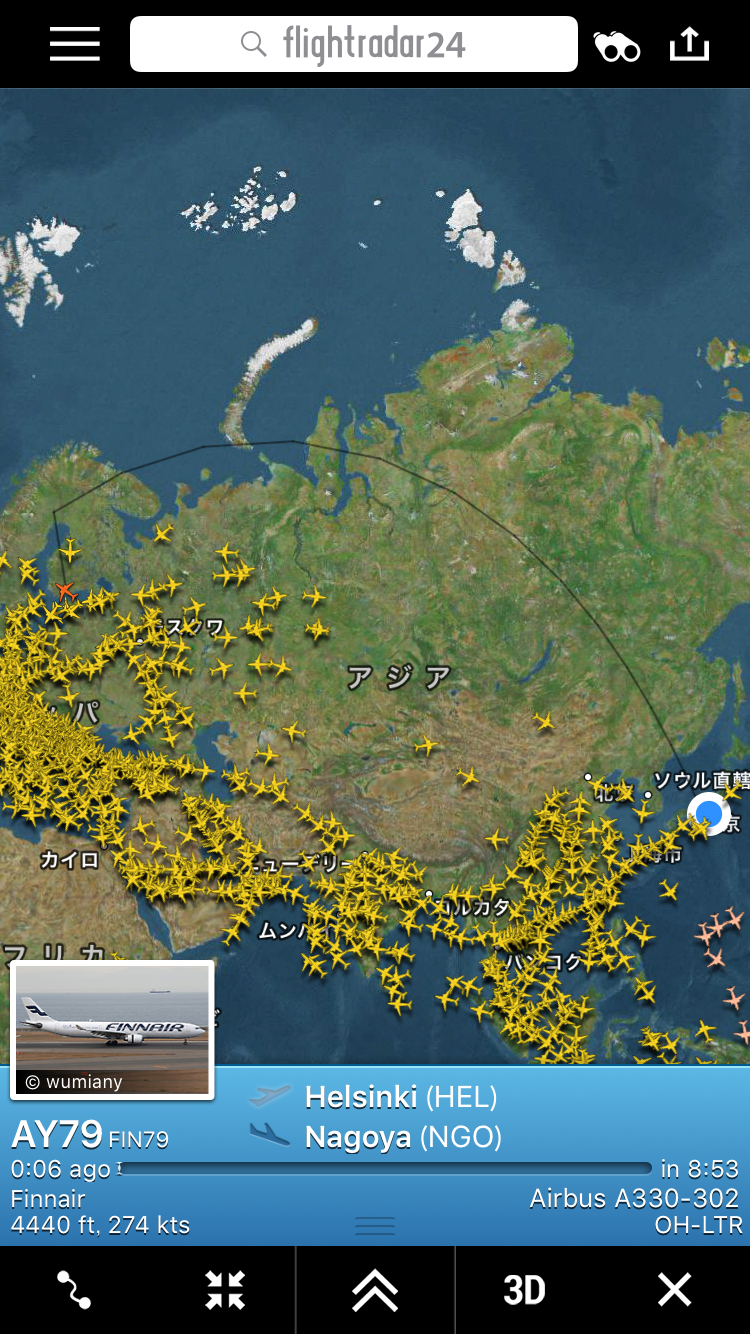750x1334 pixels.
Task: Tap the flightradar24 search box
Action: pos(354,44)
